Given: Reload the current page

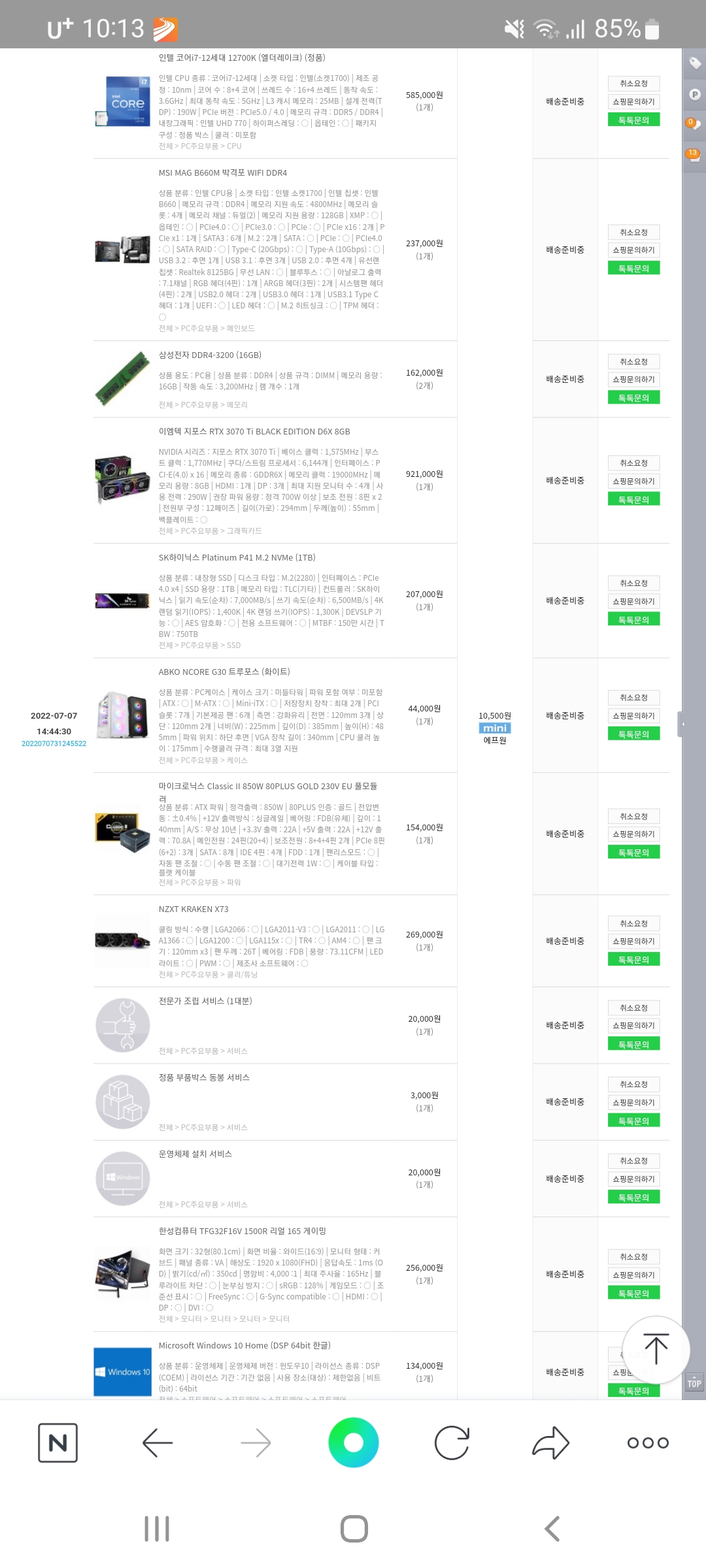Looking at the screenshot, I should click(x=452, y=1443).
